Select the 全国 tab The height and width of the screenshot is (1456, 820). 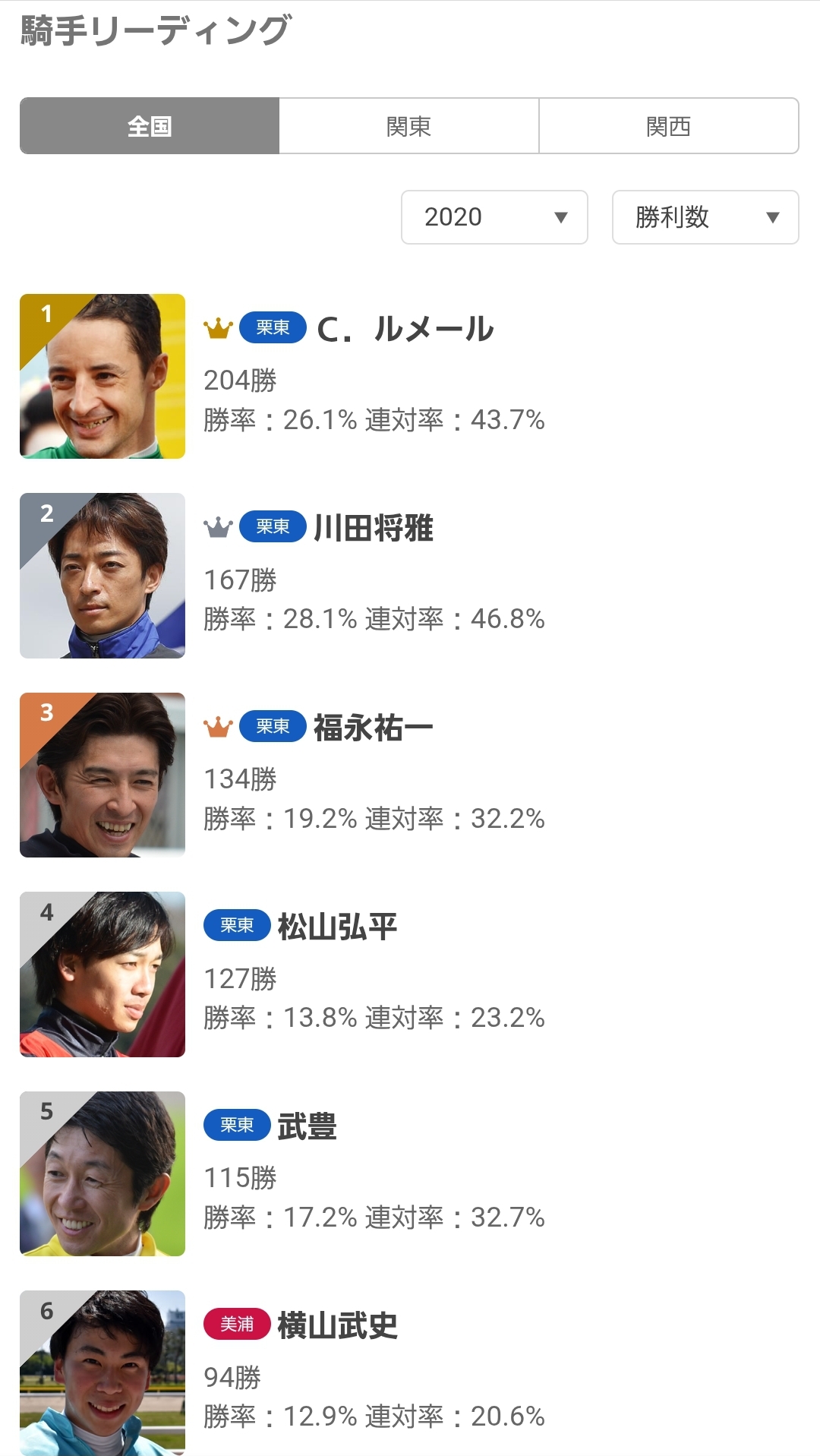150,126
